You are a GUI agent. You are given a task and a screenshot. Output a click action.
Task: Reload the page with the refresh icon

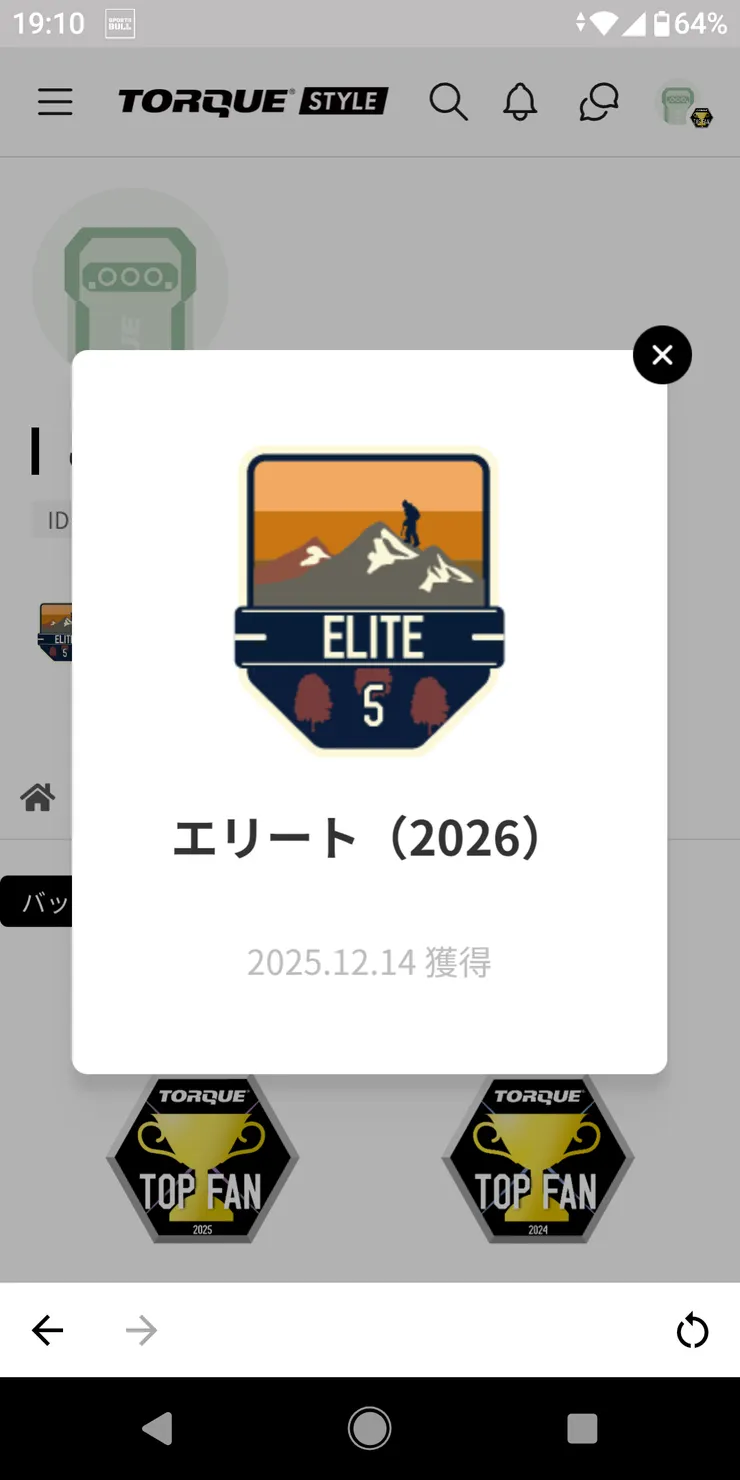pyautogui.click(x=693, y=1330)
